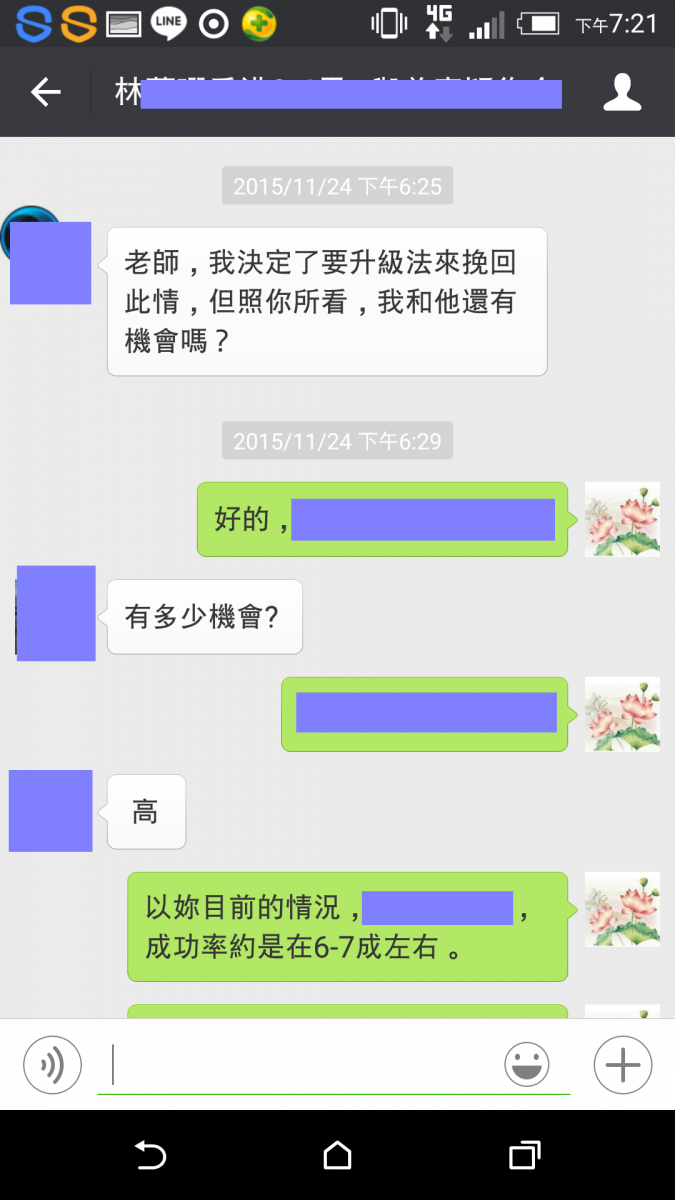Screen dimensions: 675x1200
Task: Open the lotus avatar beside 好的 message
Action: click(x=621, y=520)
